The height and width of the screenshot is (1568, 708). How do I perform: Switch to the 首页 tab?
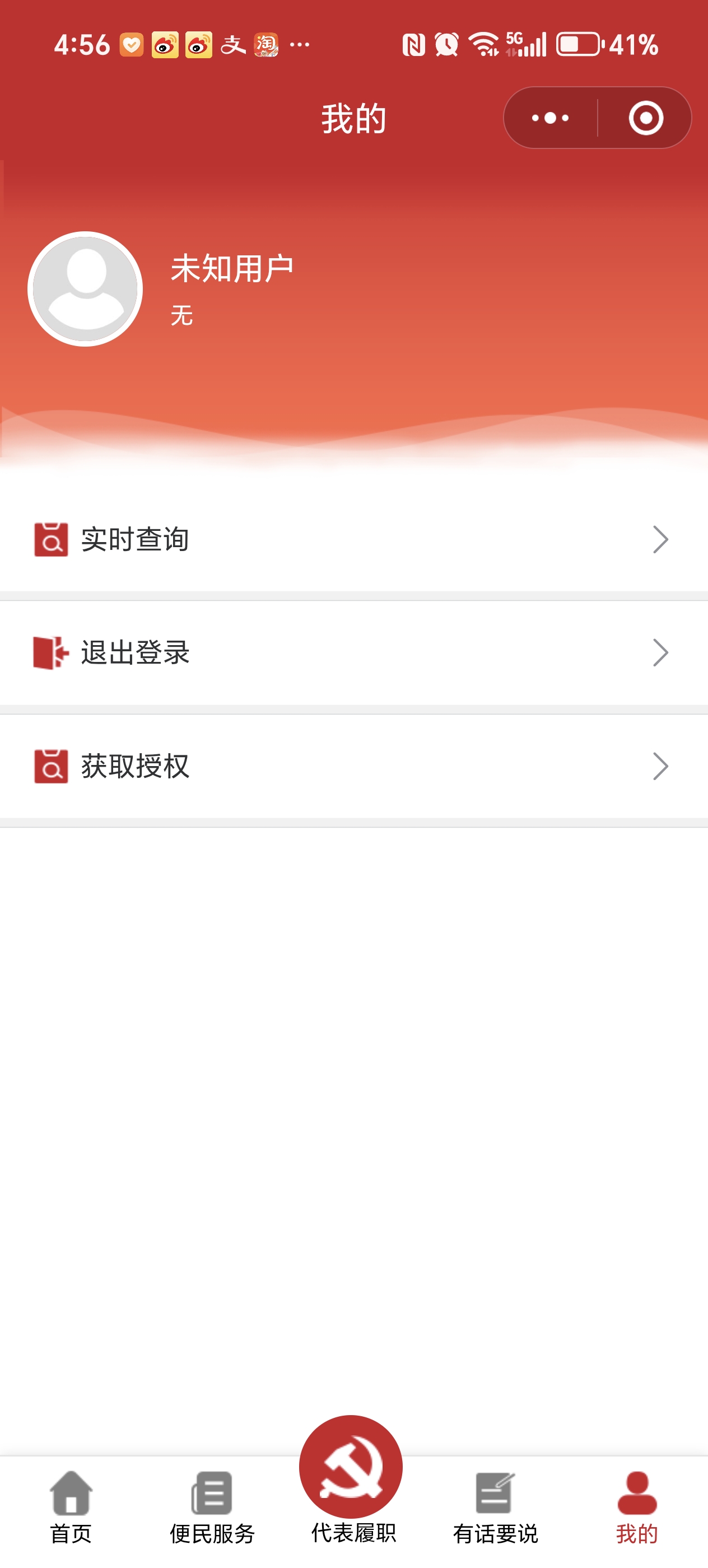tap(71, 1507)
